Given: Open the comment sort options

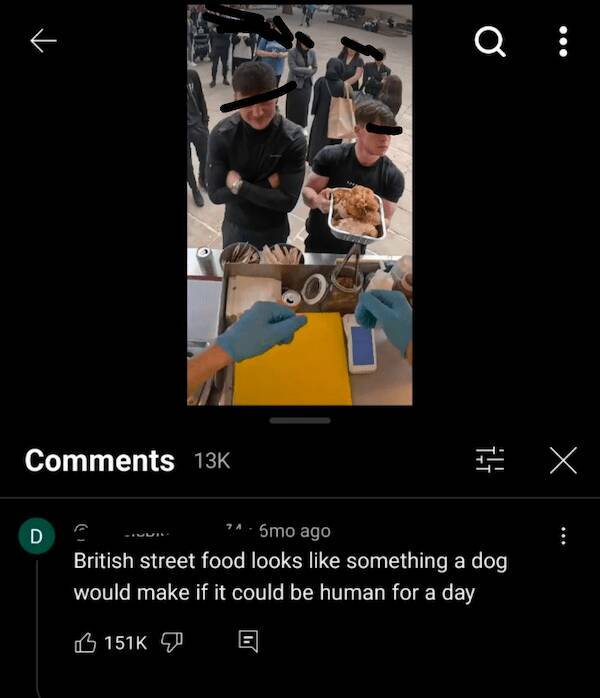Looking at the screenshot, I should (490, 460).
